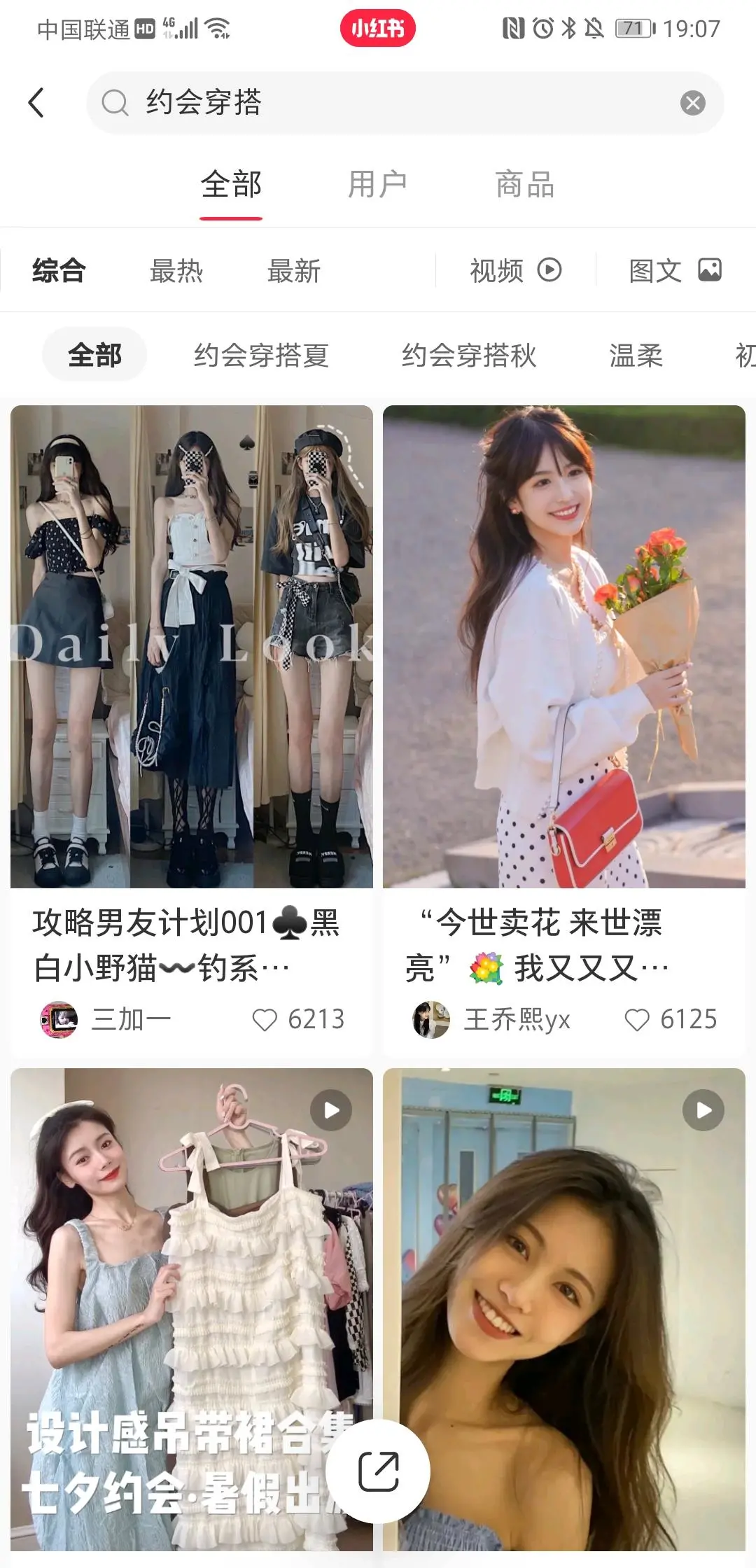Switch to the 商品 tab
This screenshot has width=756, height=1568.
coord(524,183)
